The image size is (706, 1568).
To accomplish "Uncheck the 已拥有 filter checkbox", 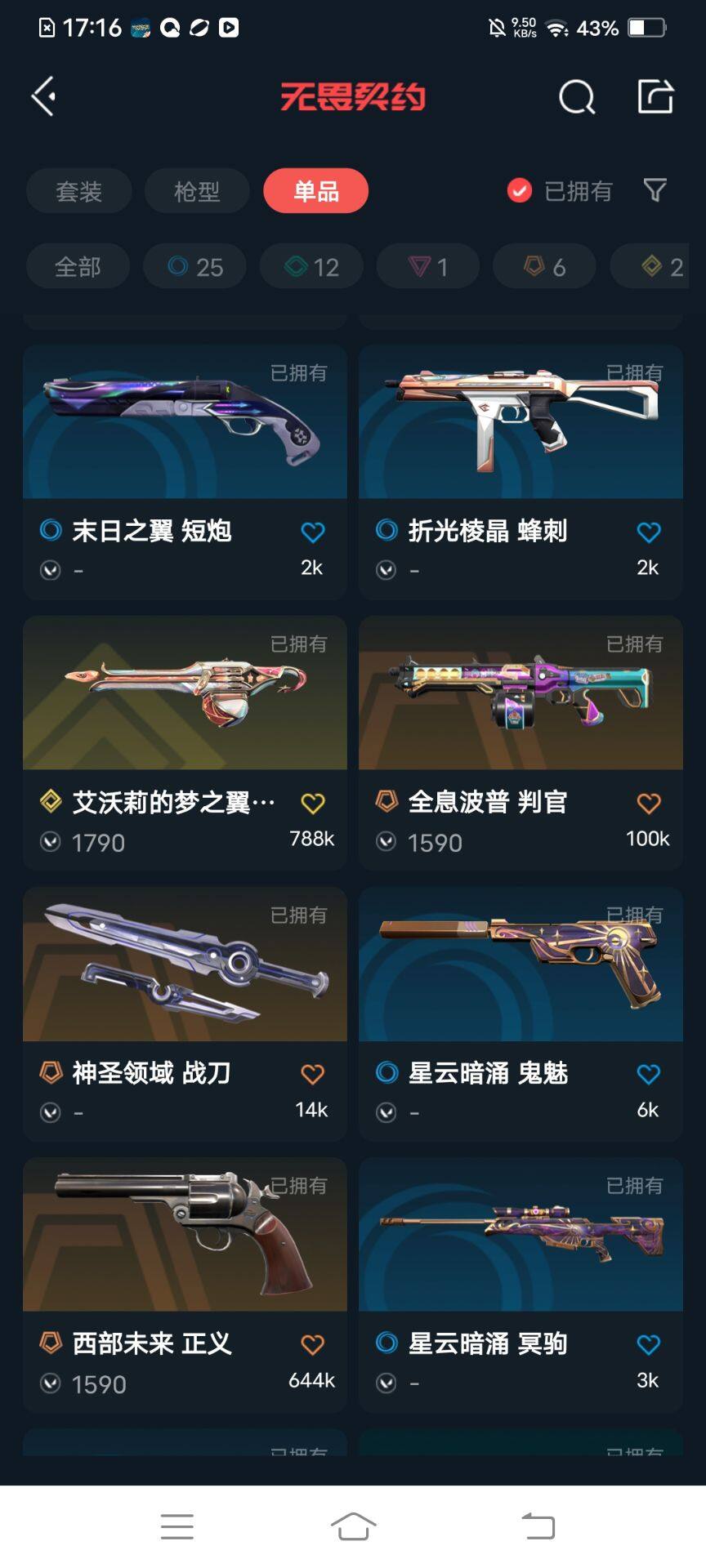I will [520, 191].
